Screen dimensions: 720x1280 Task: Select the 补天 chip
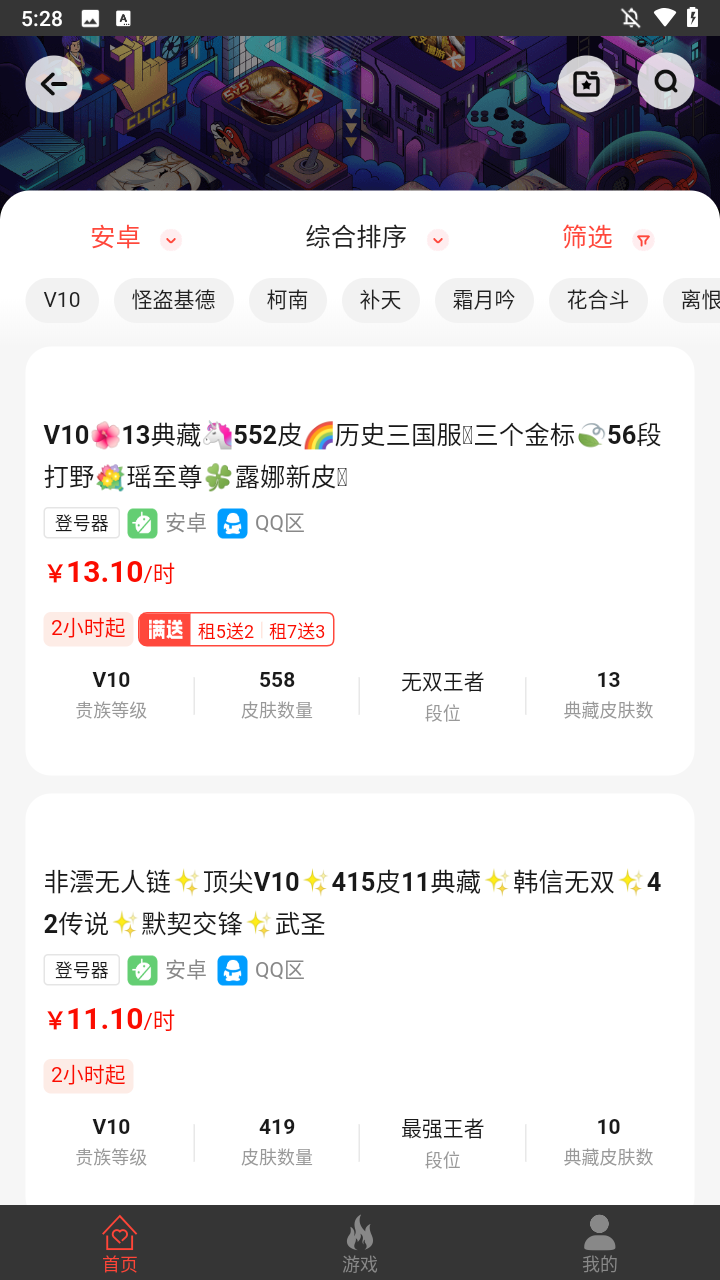380,300
